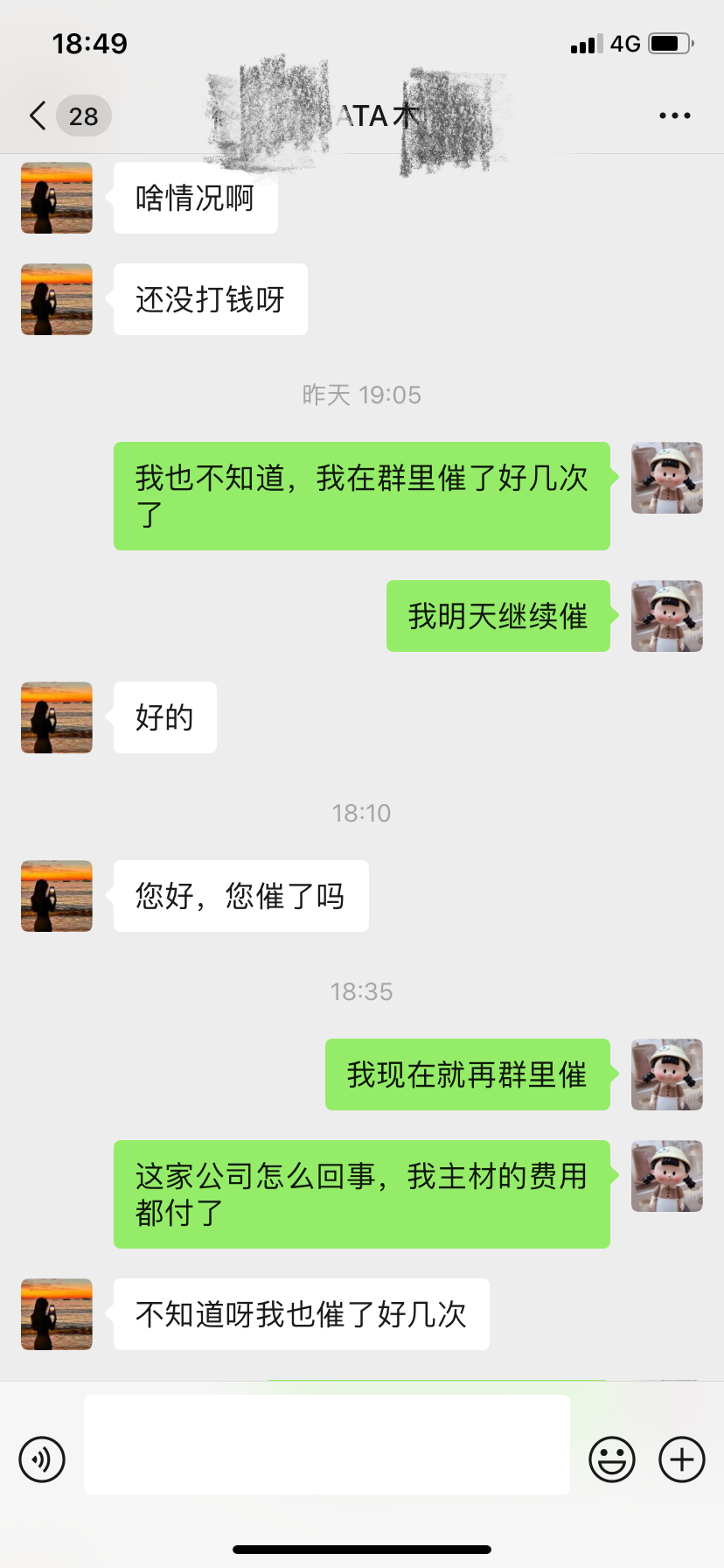724x1568 pixels.
Task: Open contact avatar beside "啥情况啊"
Action: pos(57,198)
